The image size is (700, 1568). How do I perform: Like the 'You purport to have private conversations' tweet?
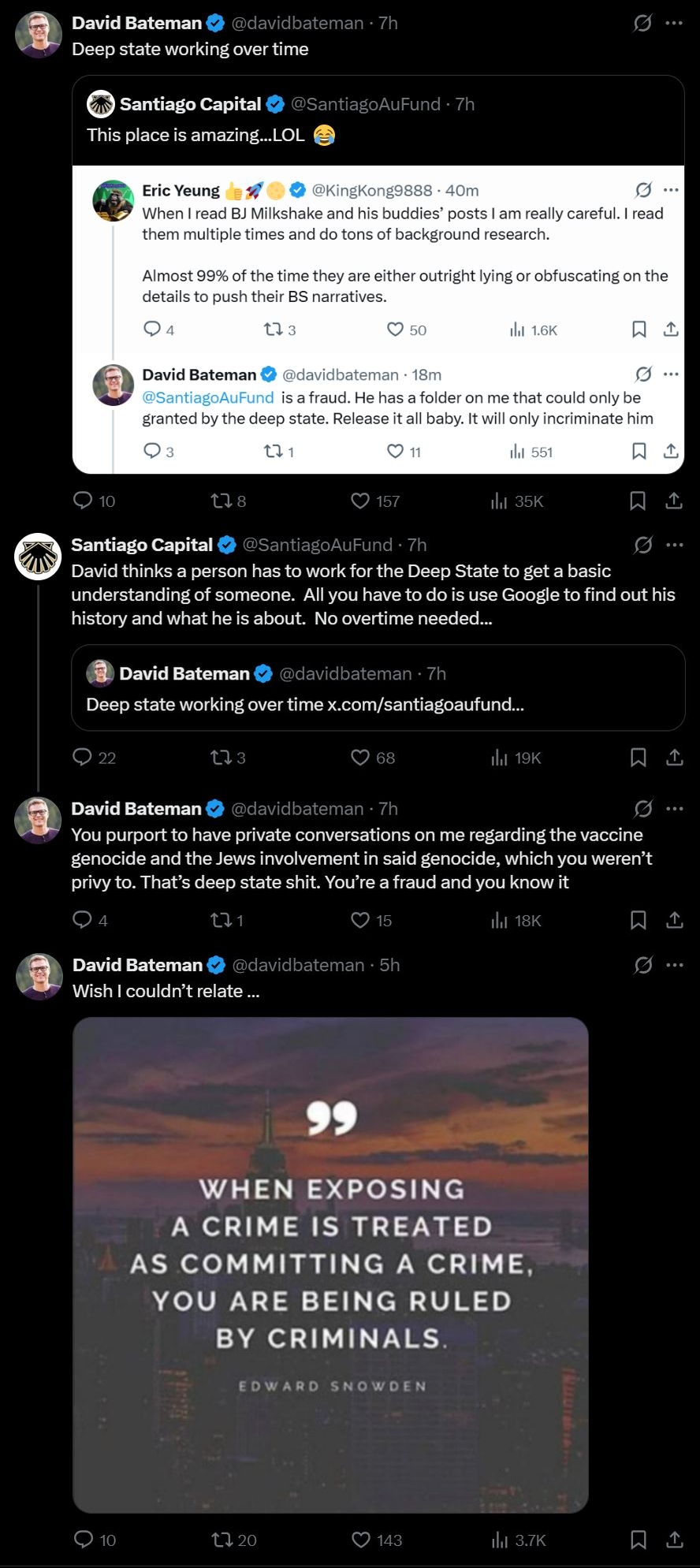tap(360, 920)
